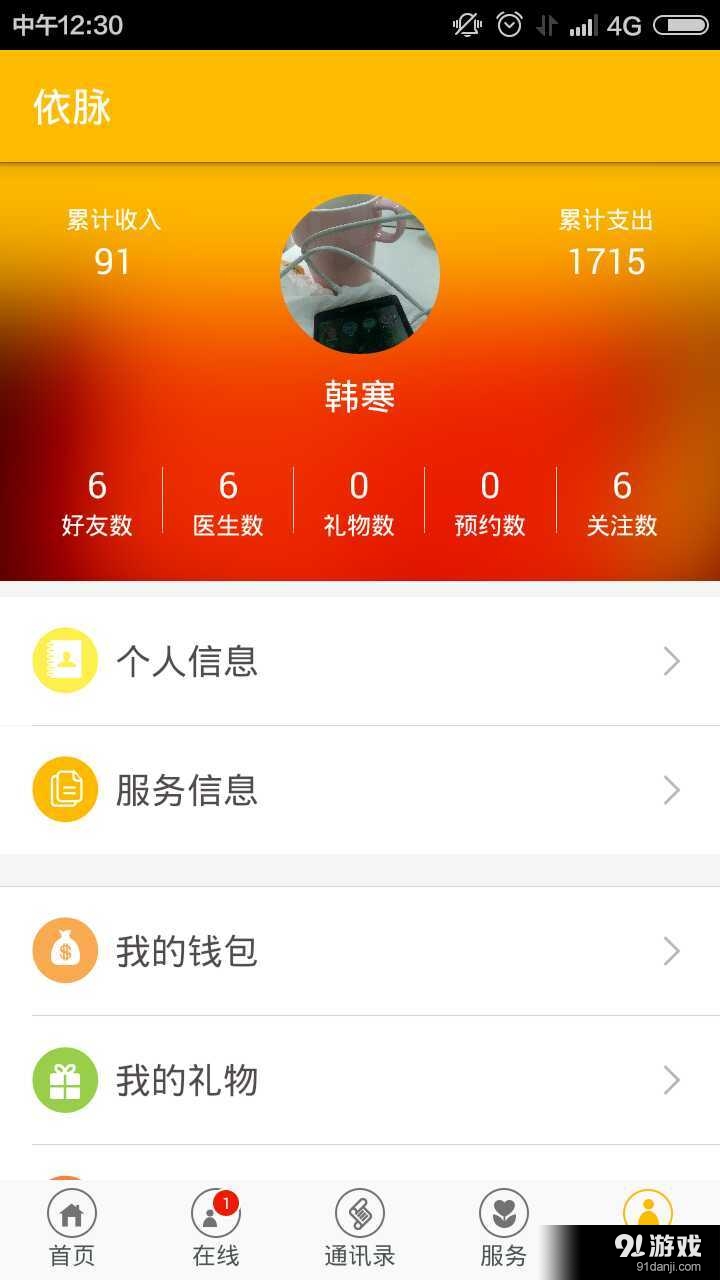The height and width of the screenshot is (1280, 720).
Task: Select the 我的礼物 gift box icon
Action: click(x=65, y=1080)
